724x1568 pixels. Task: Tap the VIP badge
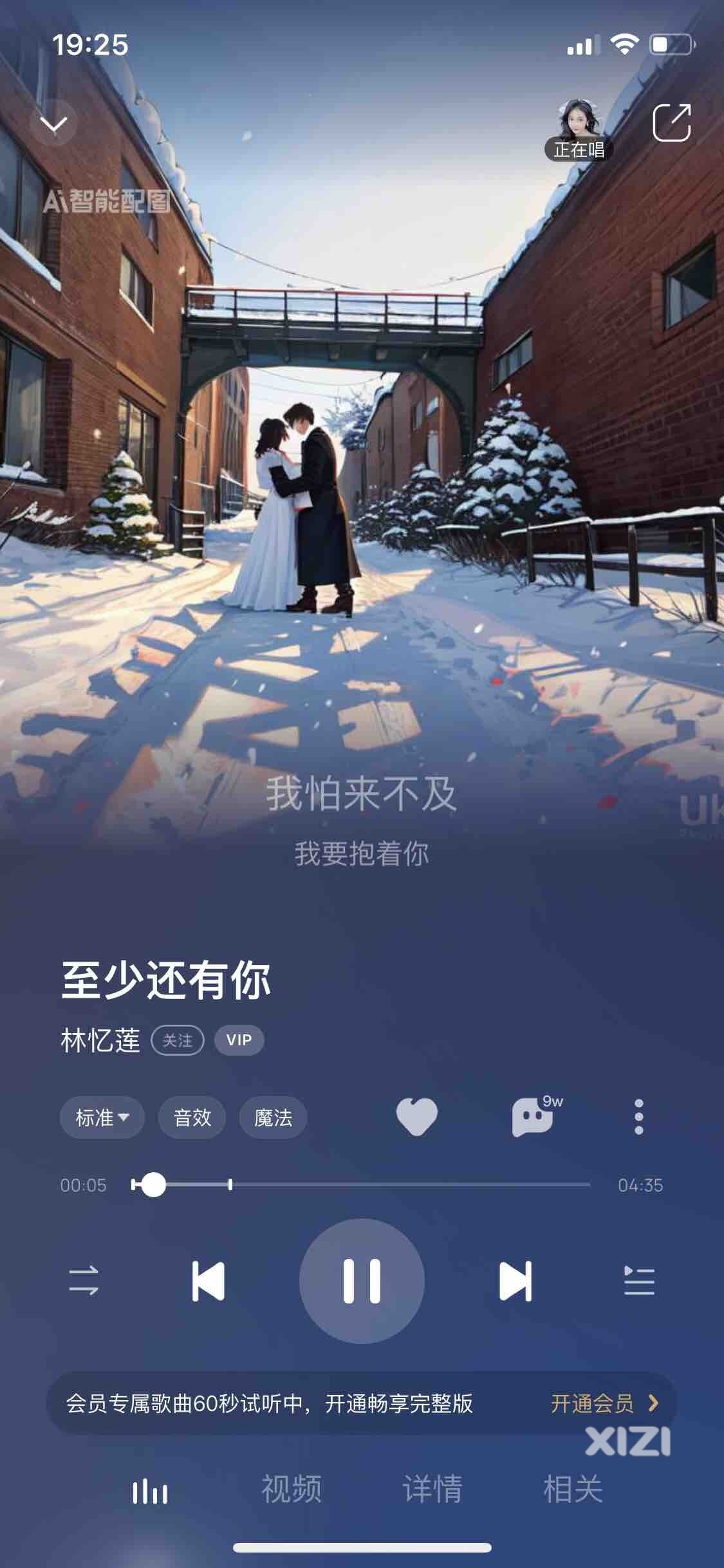tap(239, 1040)
